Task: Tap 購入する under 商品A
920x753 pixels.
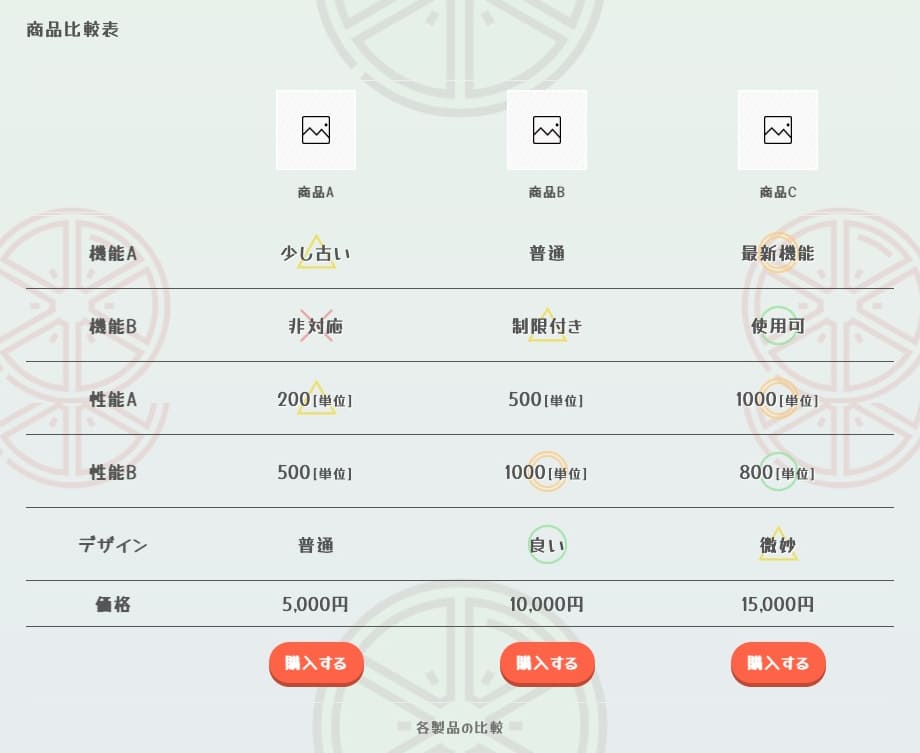Action: point(316,663)
